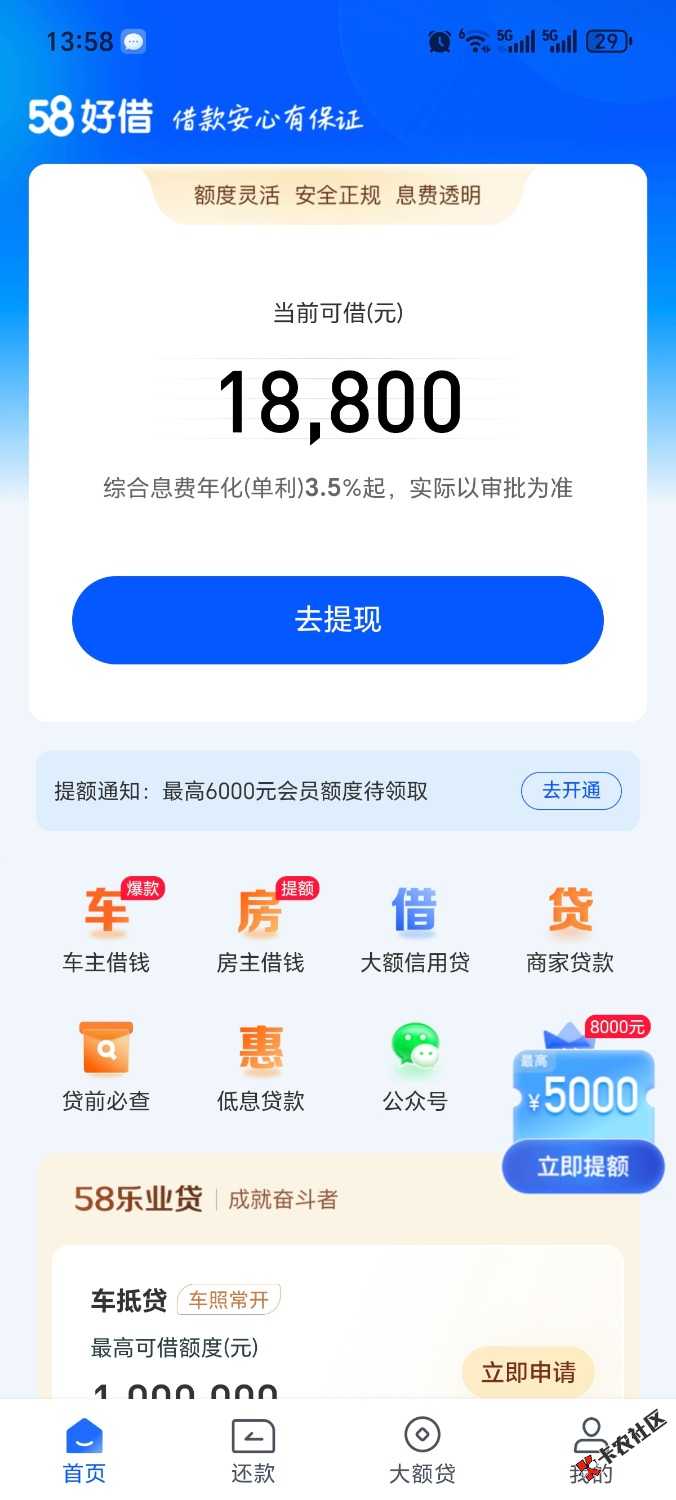Open 房主借钱 homeowner loan
This screenshot has height=1500, width=676.
[x=260, y=928]
